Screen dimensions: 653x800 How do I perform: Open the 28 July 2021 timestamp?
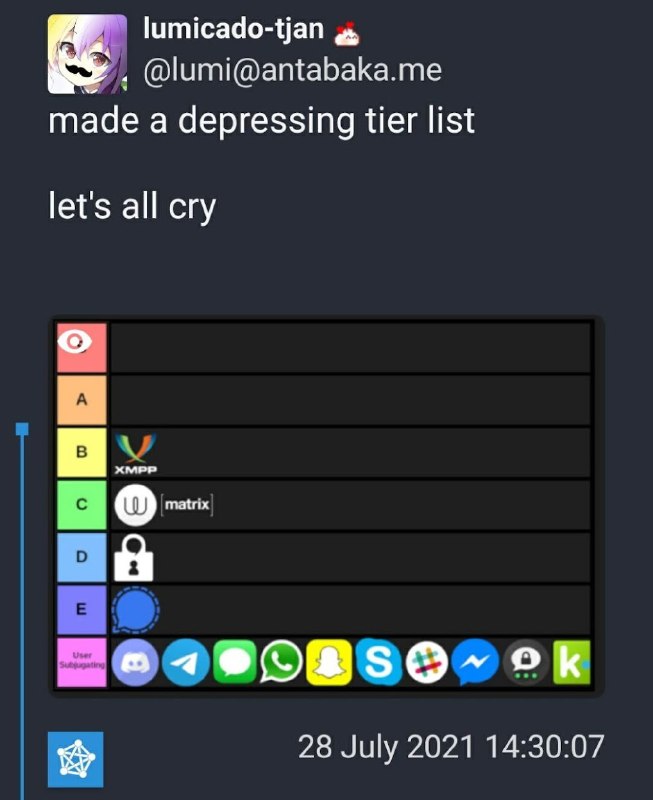click(x=450, y=747)
